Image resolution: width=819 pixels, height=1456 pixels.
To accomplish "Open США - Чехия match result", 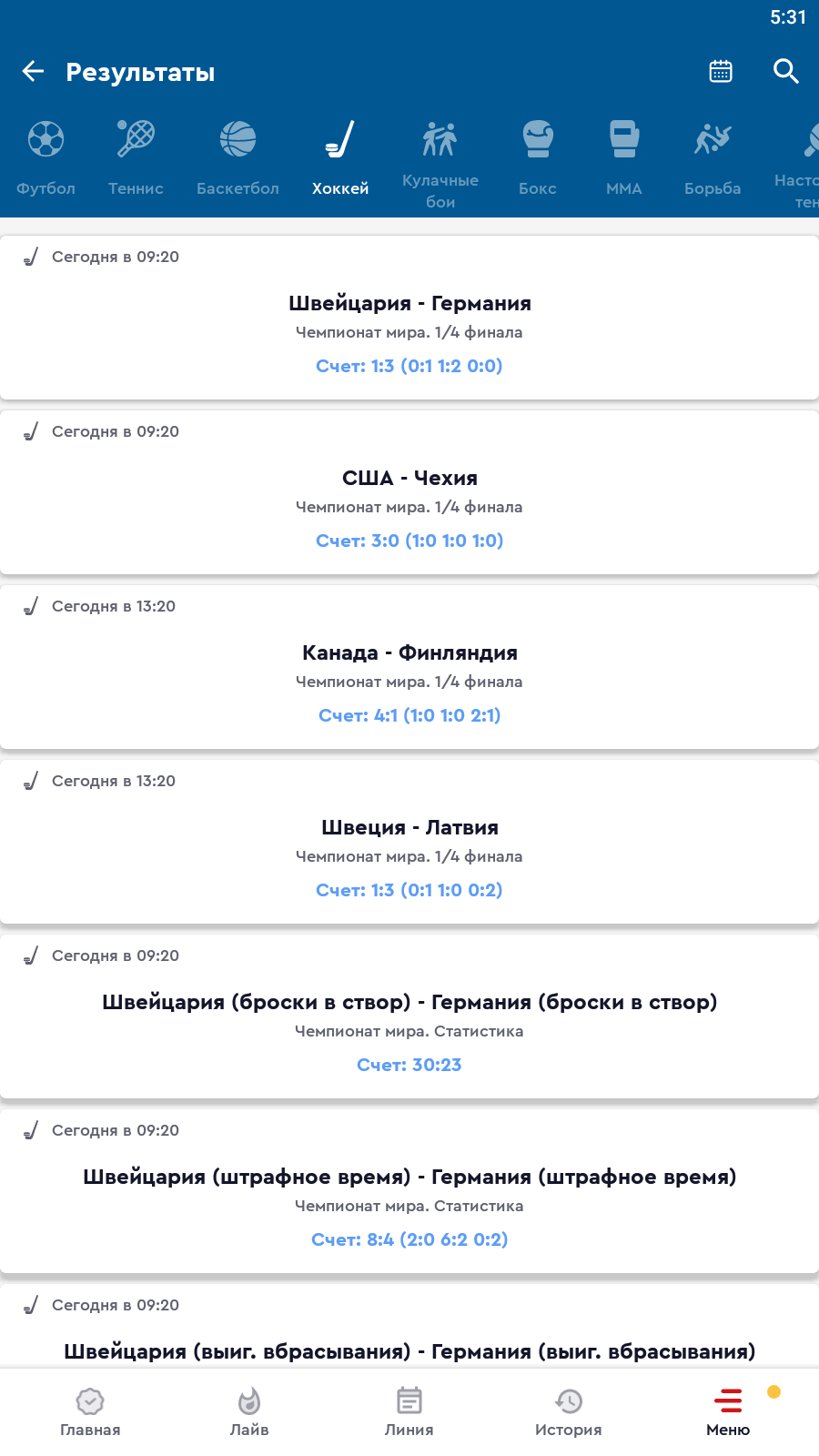I will (x=409, y=491).
